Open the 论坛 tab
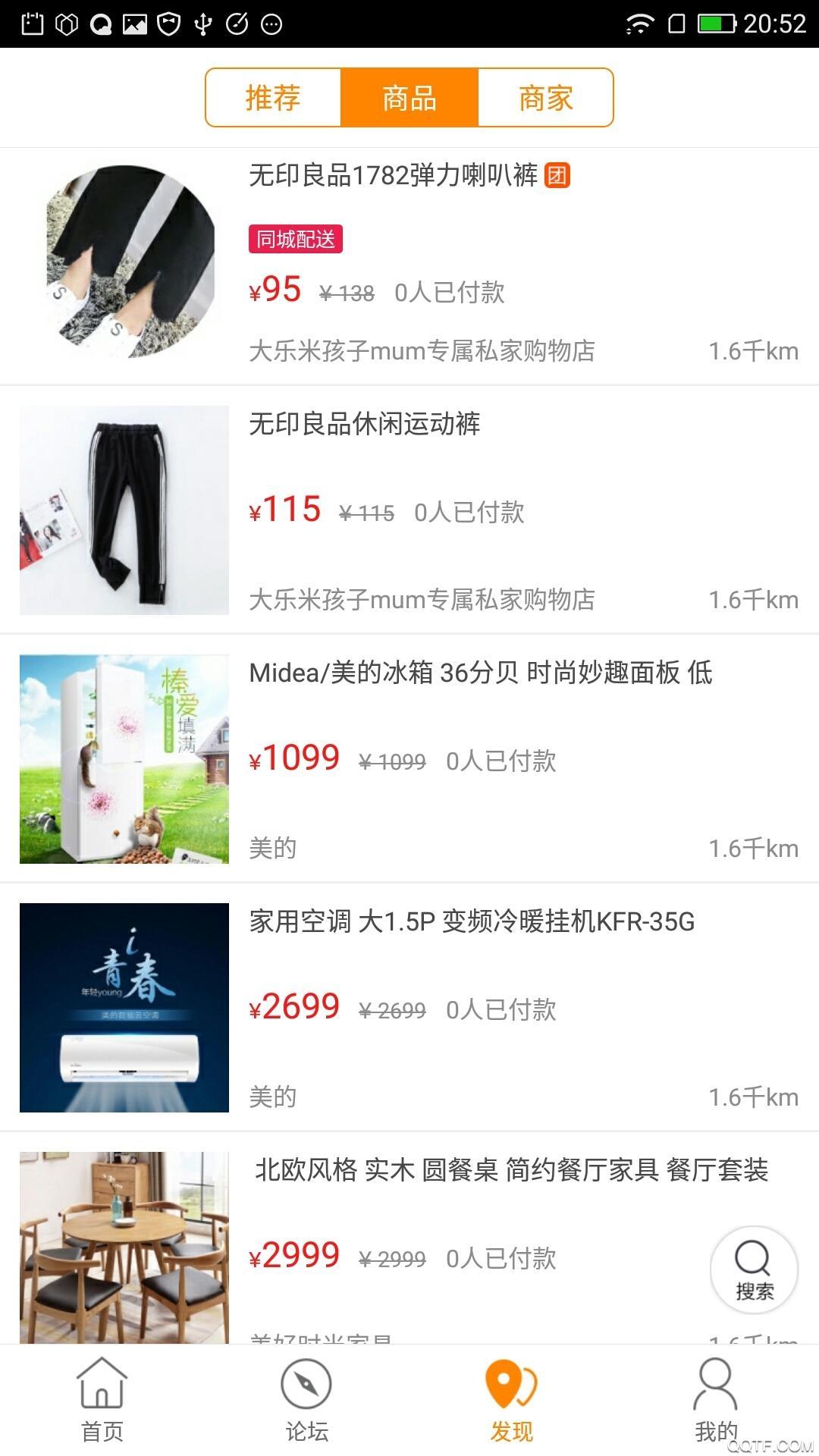 pyautogui.click(x=306, y=1401)
